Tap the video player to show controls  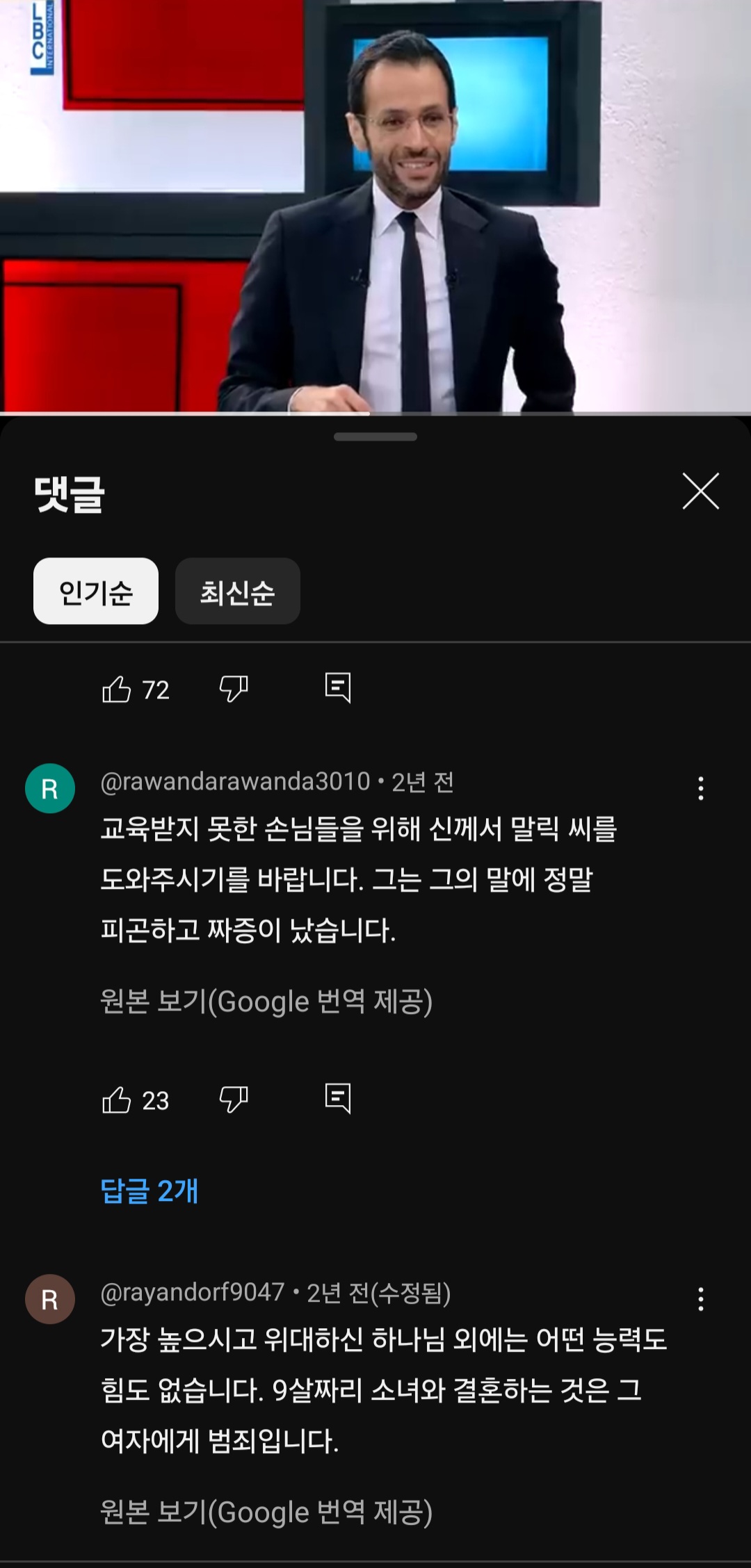click(375, 206)
